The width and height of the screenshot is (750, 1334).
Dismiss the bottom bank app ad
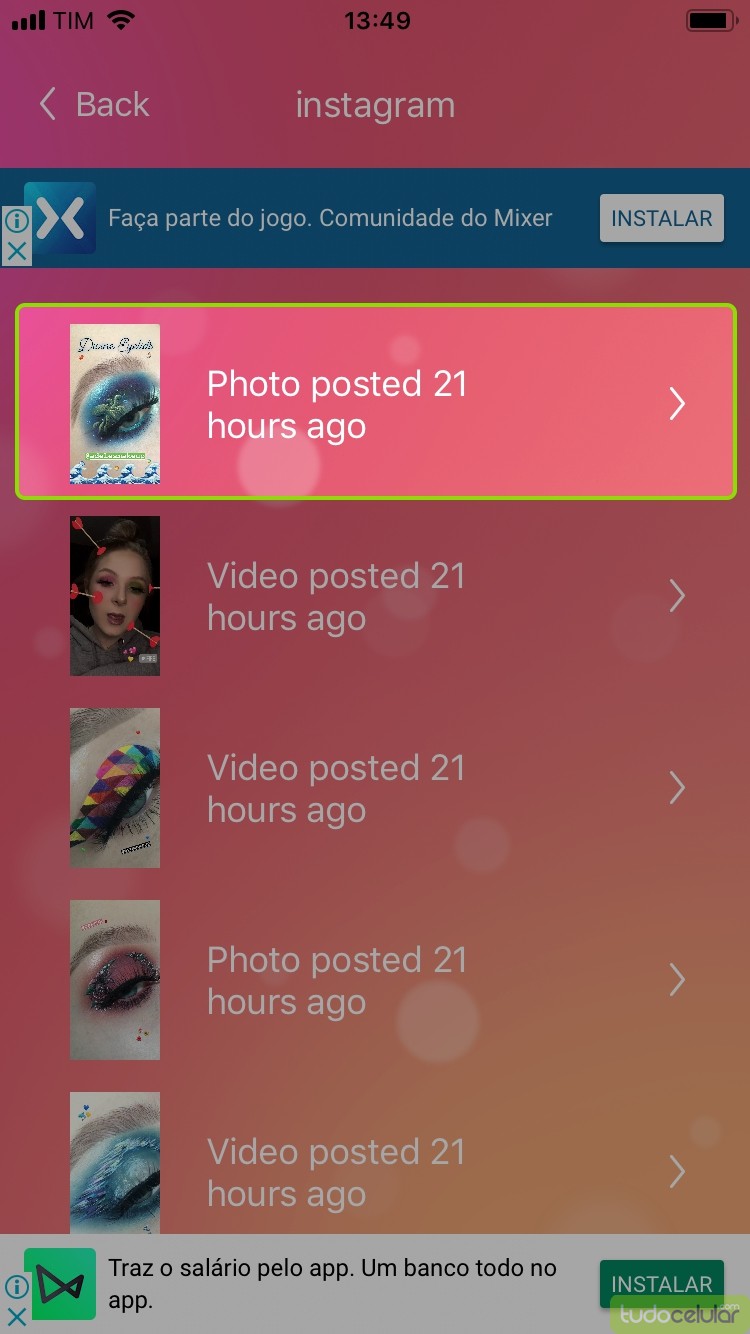17,1317
